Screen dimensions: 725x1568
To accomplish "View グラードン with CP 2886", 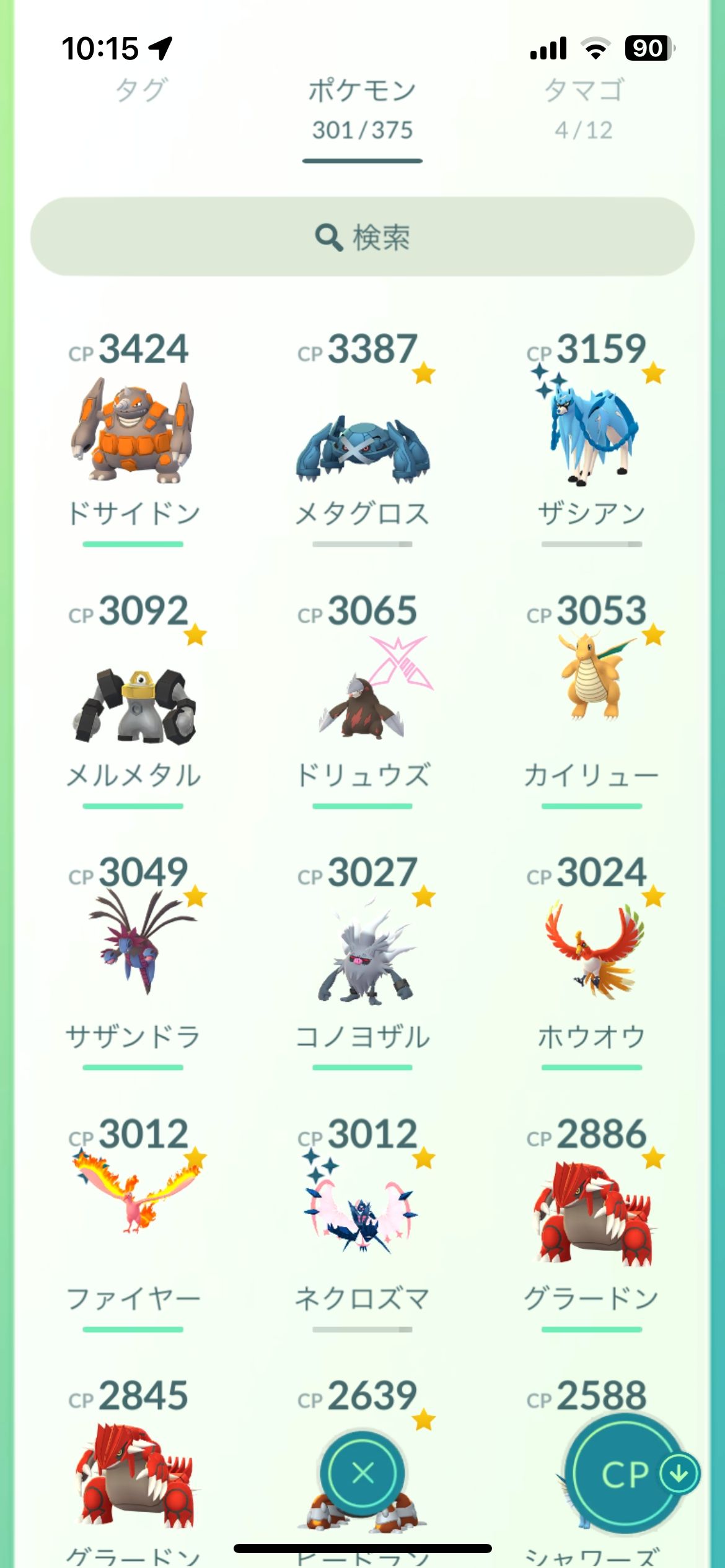I will 592,1214.
